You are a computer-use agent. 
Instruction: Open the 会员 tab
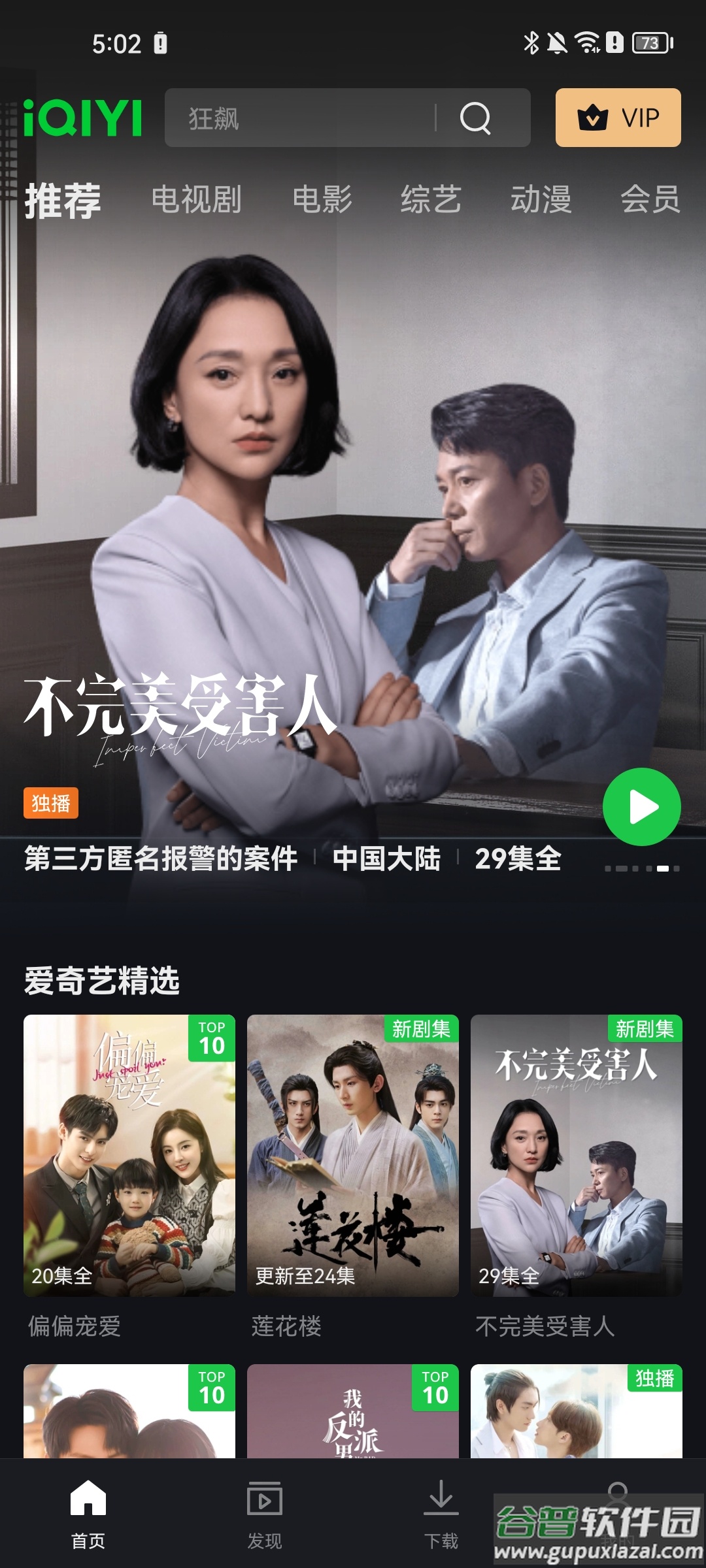(x=650, y=199)
